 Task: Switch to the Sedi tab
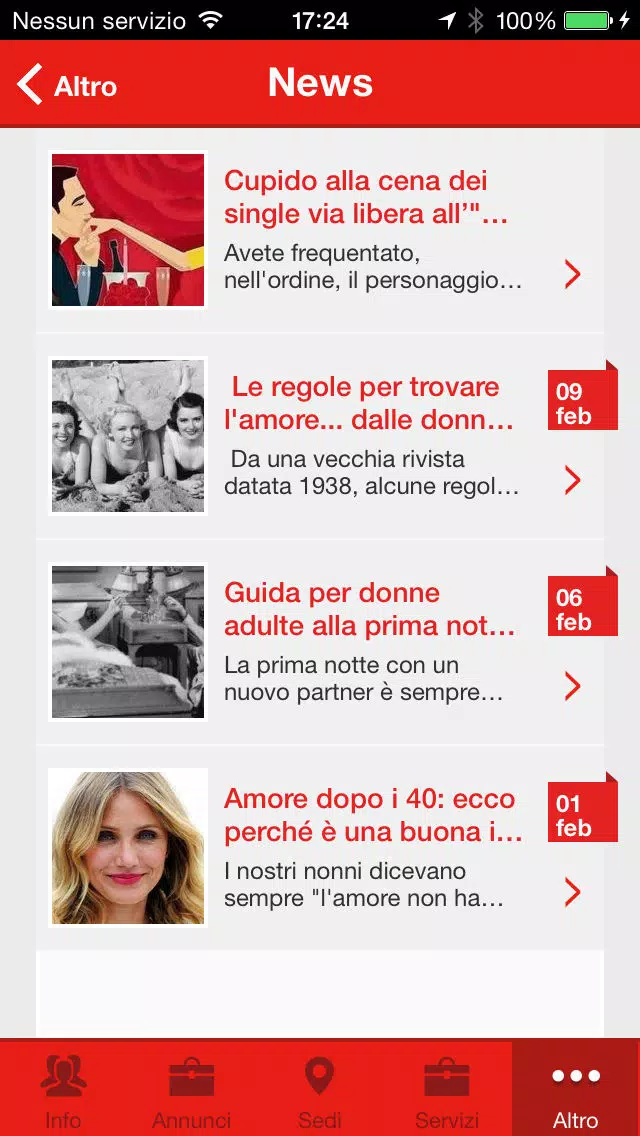point(320,1088)
